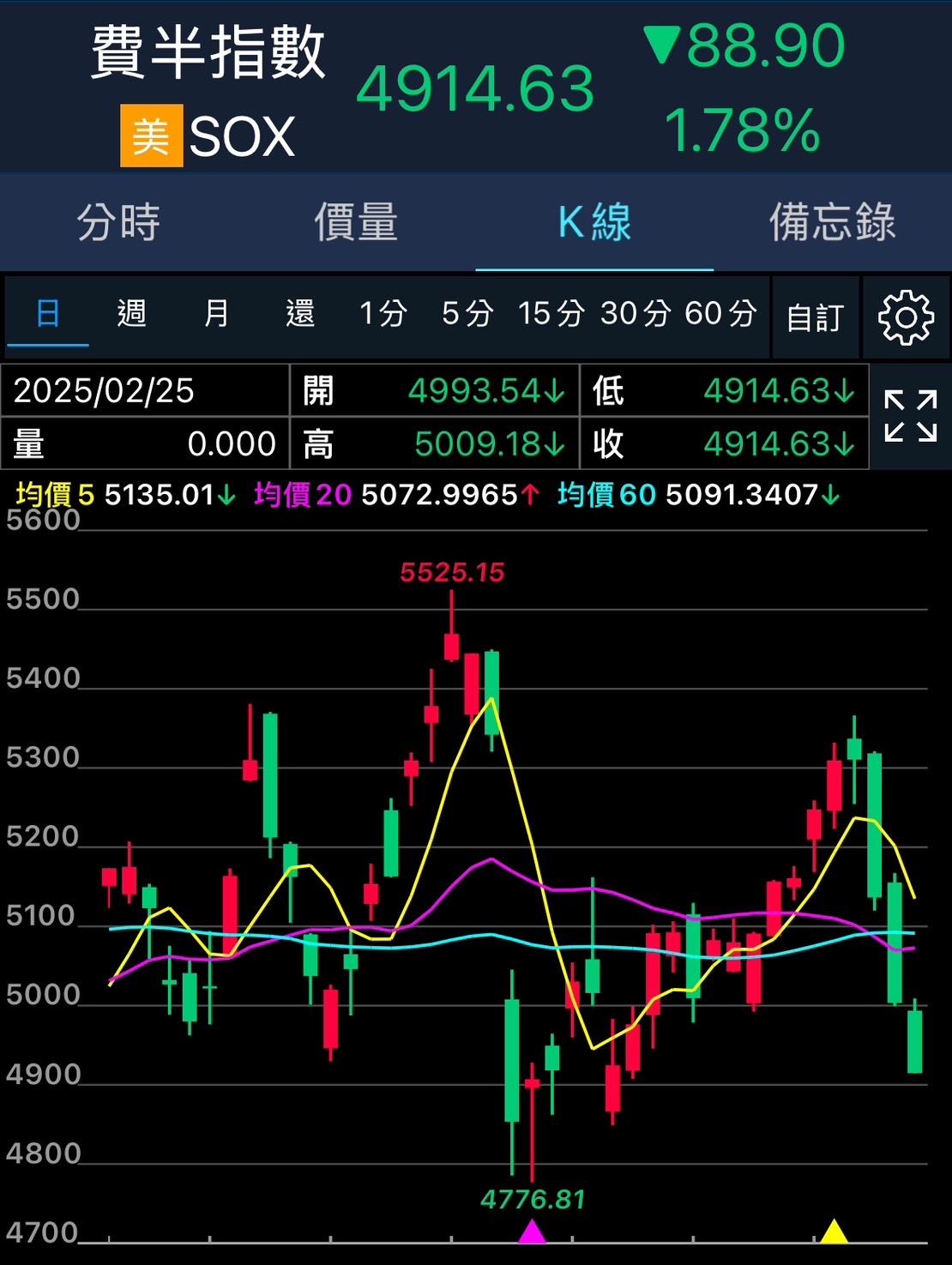Open chart settings gear

906,318
